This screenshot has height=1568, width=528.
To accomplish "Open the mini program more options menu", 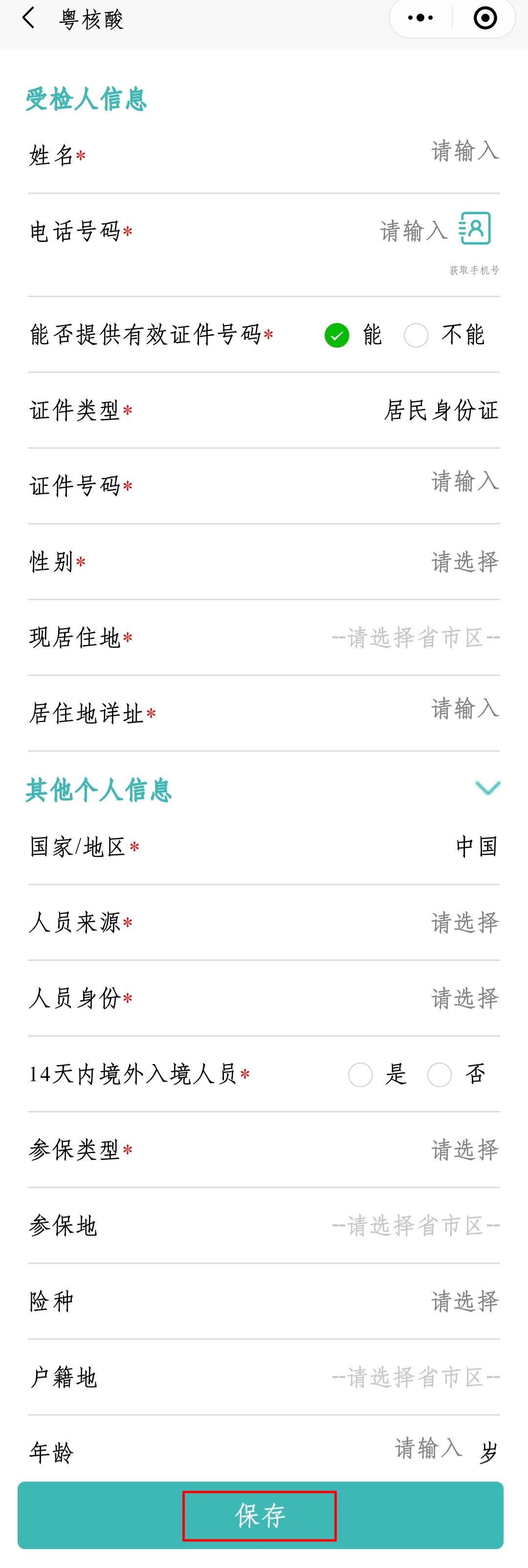I will [421, 18].
